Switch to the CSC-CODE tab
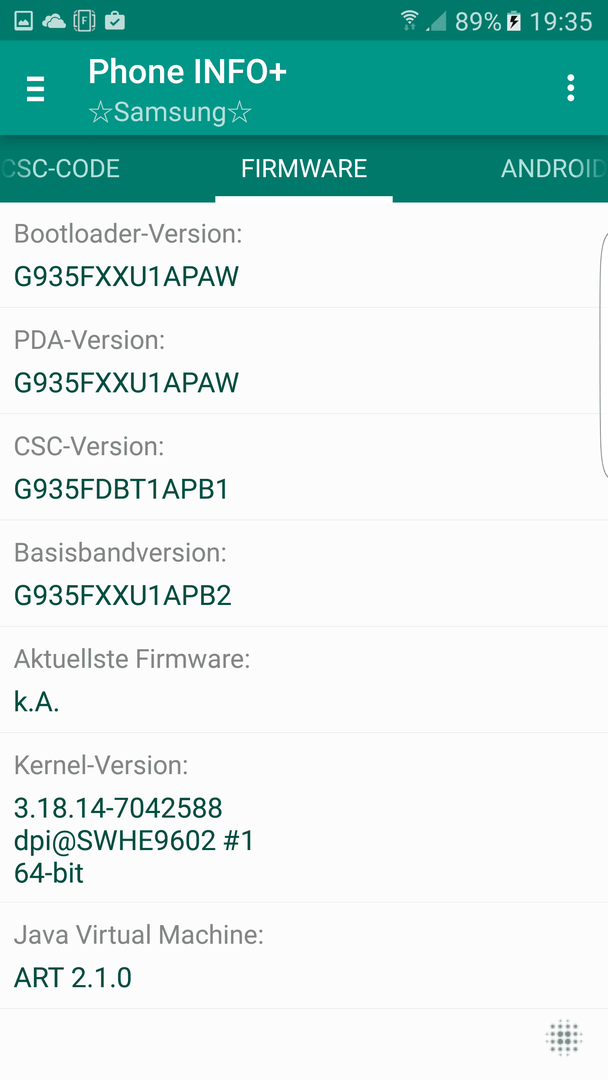The height and width of the screenshot is (1080, 608). coord(60,169)
